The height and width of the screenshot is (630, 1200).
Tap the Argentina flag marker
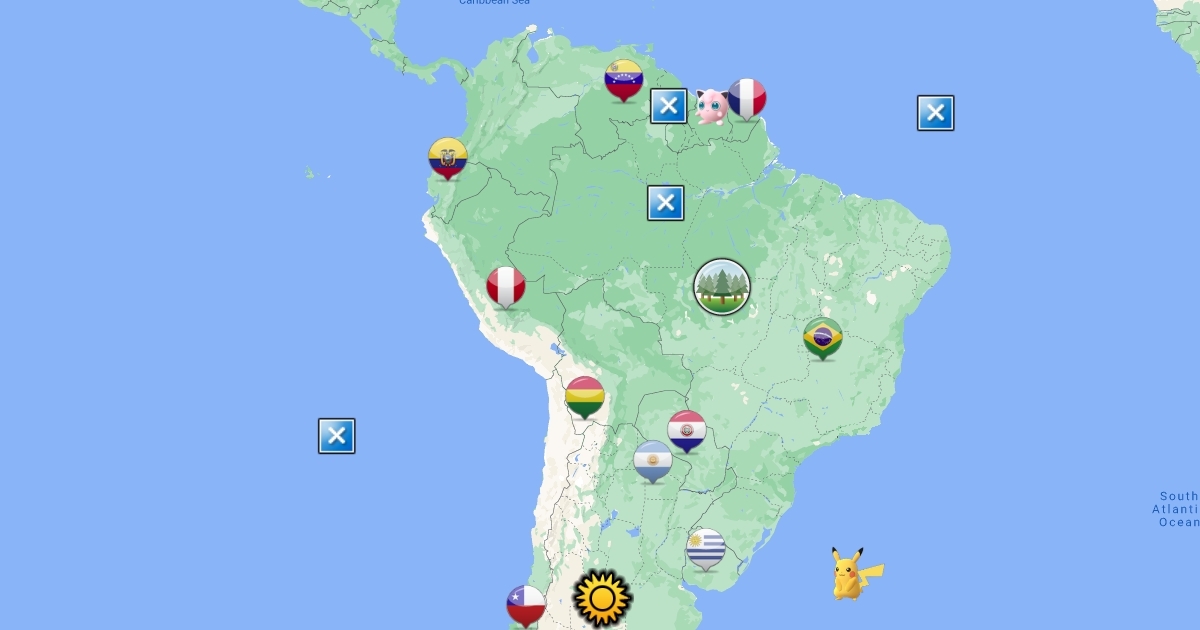(653, 460)
